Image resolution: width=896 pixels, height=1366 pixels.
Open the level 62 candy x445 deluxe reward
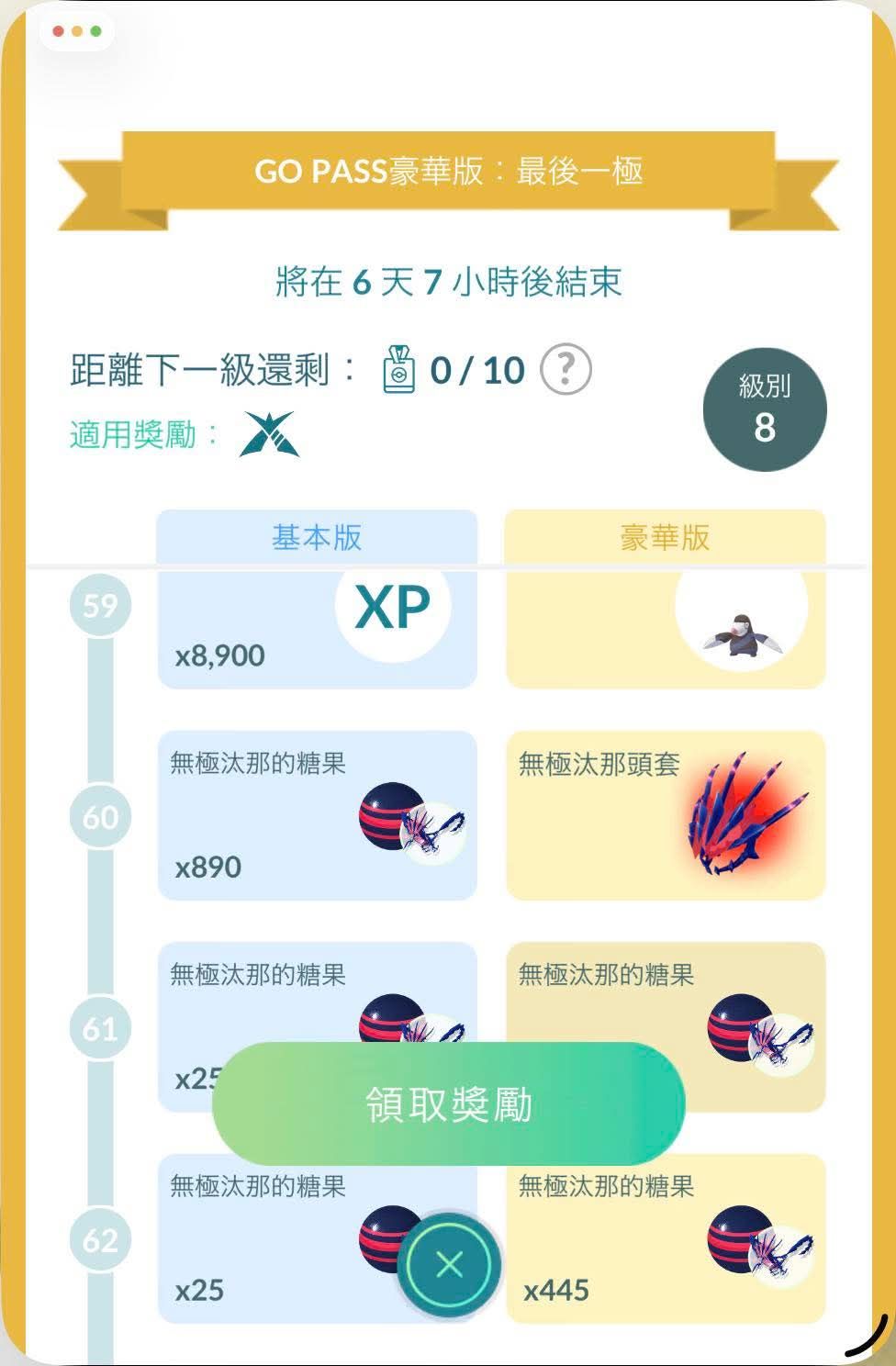666,1239
